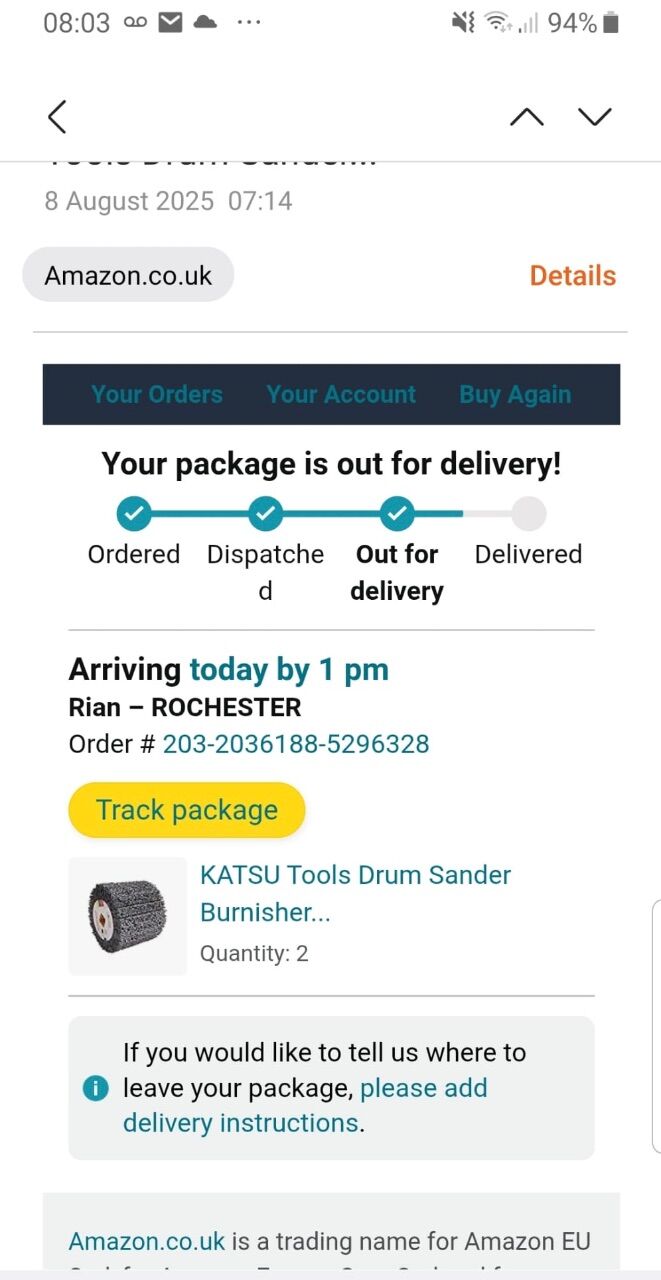The image size is (661, 1280).
Task: Open order number 203-2036188-5296328
Action: pyautogui.click(x=296, y=744)
